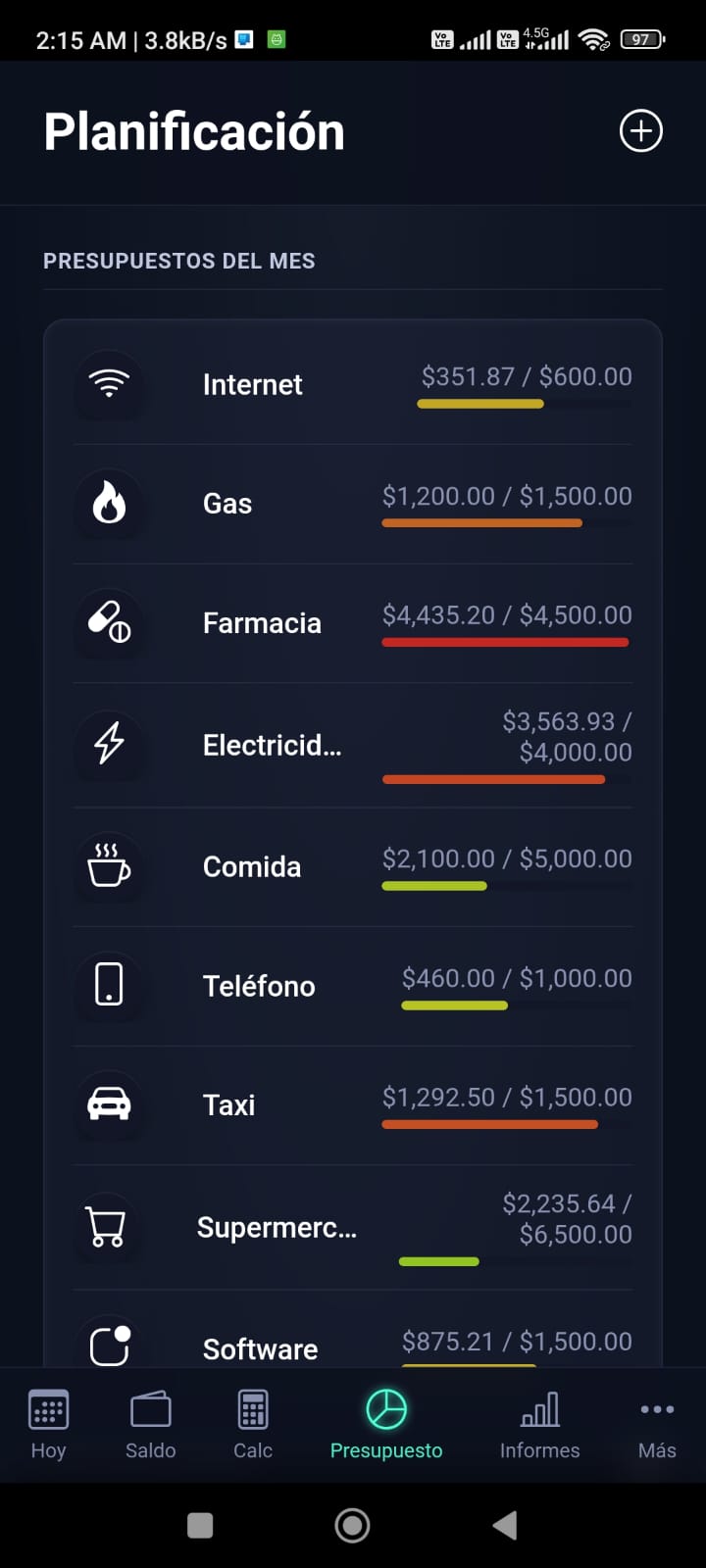Select the Presupuesto tab
Image resolution: width=706 pixels, height=1568 pixels.
click(386, 1425)
